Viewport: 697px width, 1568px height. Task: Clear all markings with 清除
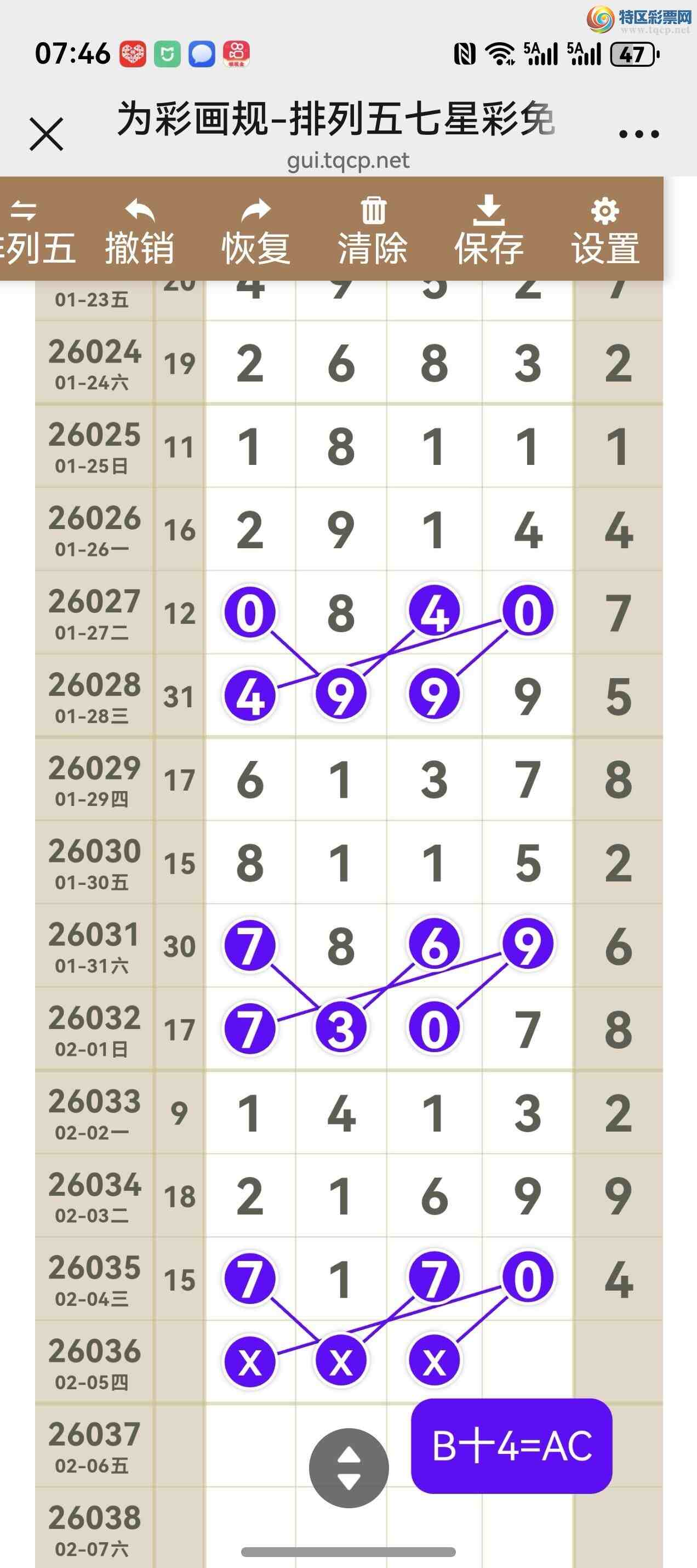pos(372,232)
